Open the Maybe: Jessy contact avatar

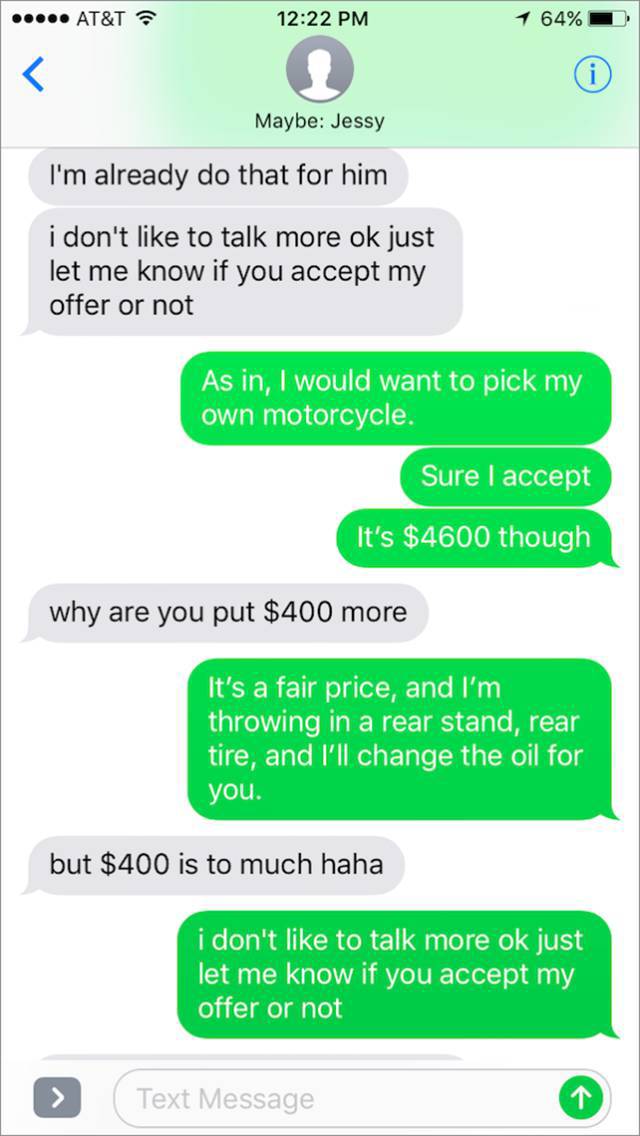click(320, 69)
